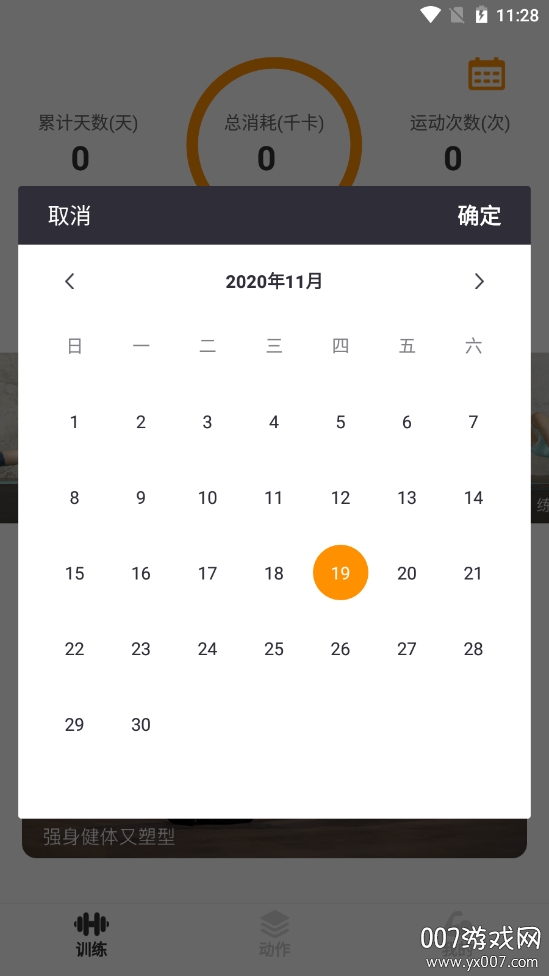Choose day 10 in the calendar
This screenshot has width=549, height=976.
point(207,497)
